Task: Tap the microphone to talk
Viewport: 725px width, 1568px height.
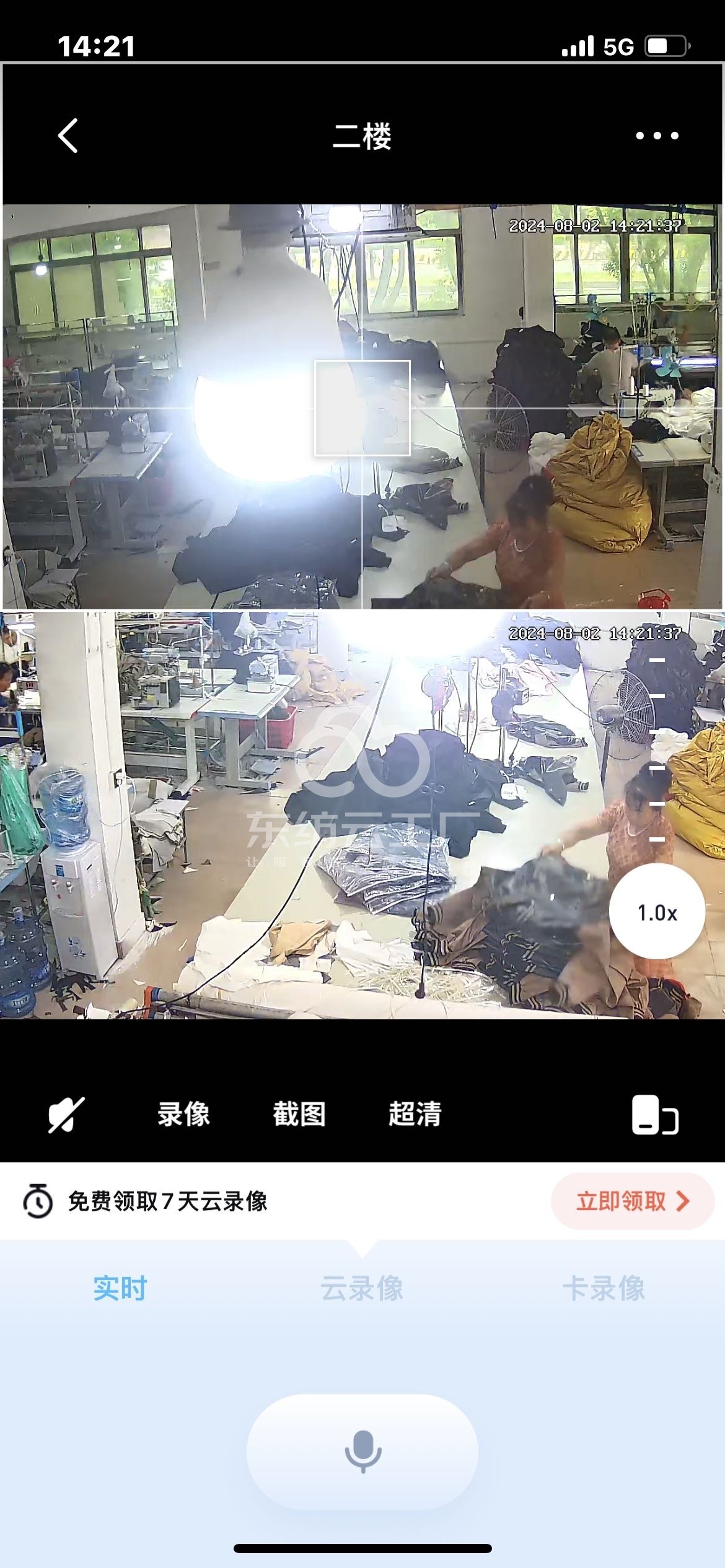Action: click(x=362, y=1451)
